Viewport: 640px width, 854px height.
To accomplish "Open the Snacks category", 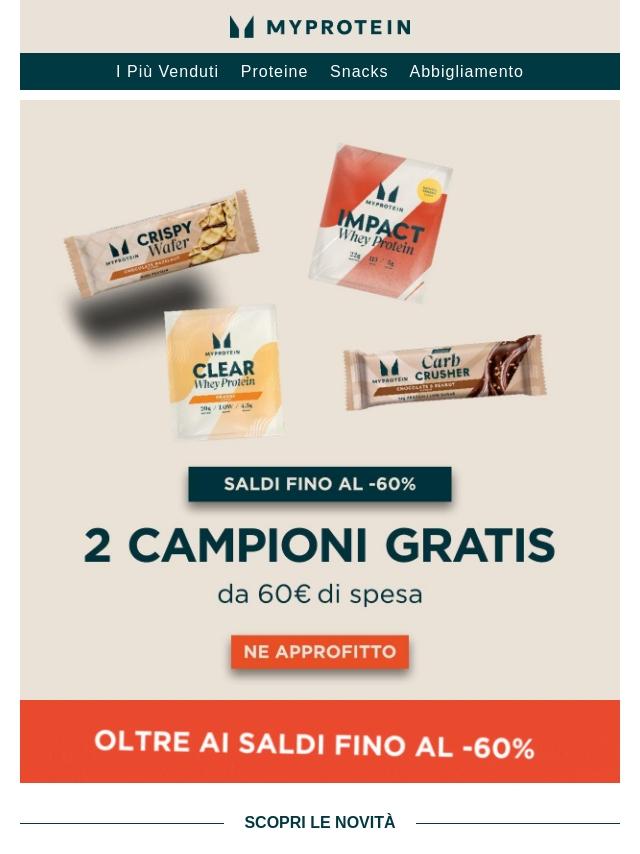I will pos(359,72).
